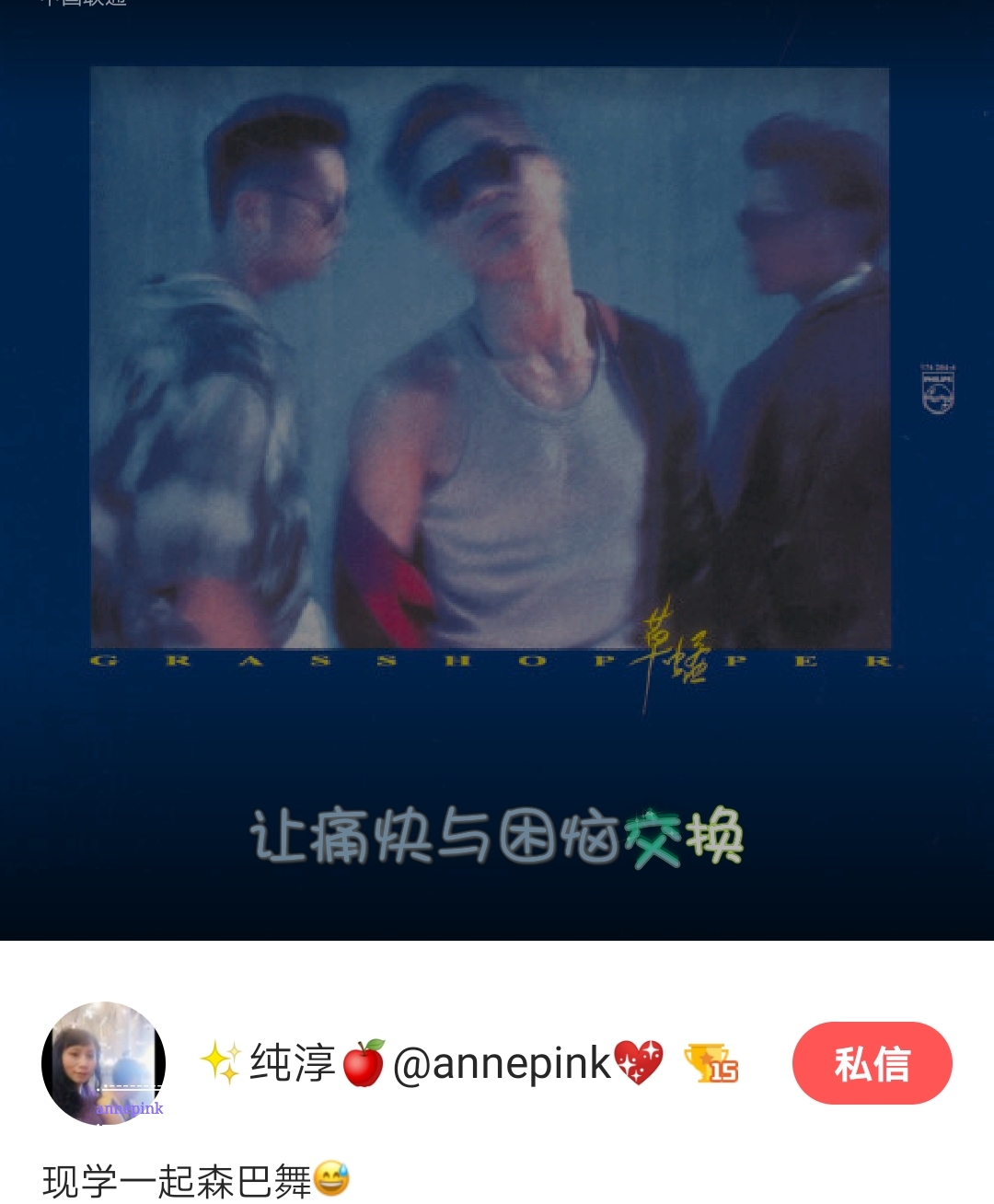Image resolution: width=994 pixels, height=1204 pixels.
Task: Click the annepink watermark on the avatar
Action: [129, 1109]
